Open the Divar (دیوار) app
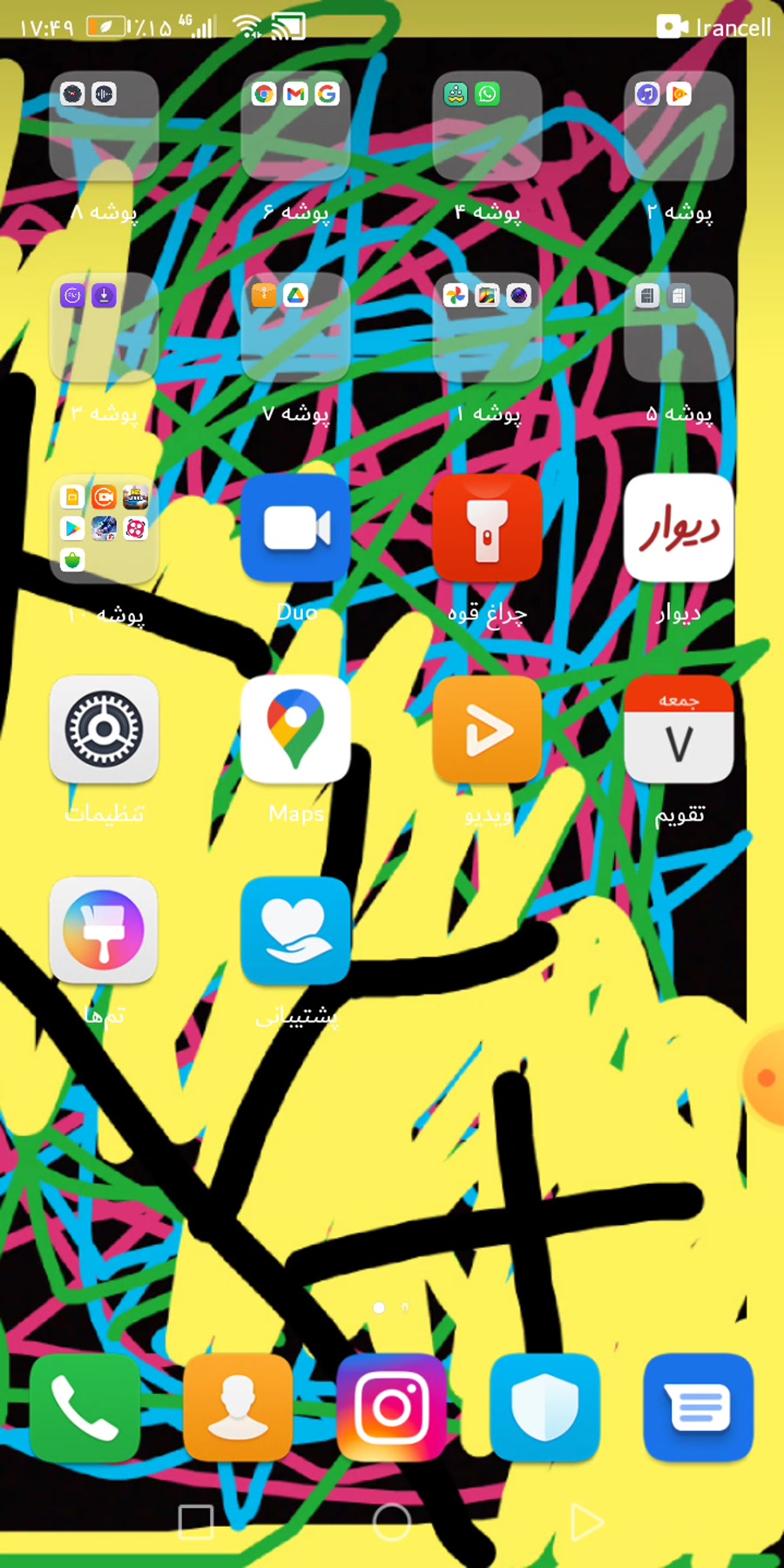 click(x=678, y=529)
